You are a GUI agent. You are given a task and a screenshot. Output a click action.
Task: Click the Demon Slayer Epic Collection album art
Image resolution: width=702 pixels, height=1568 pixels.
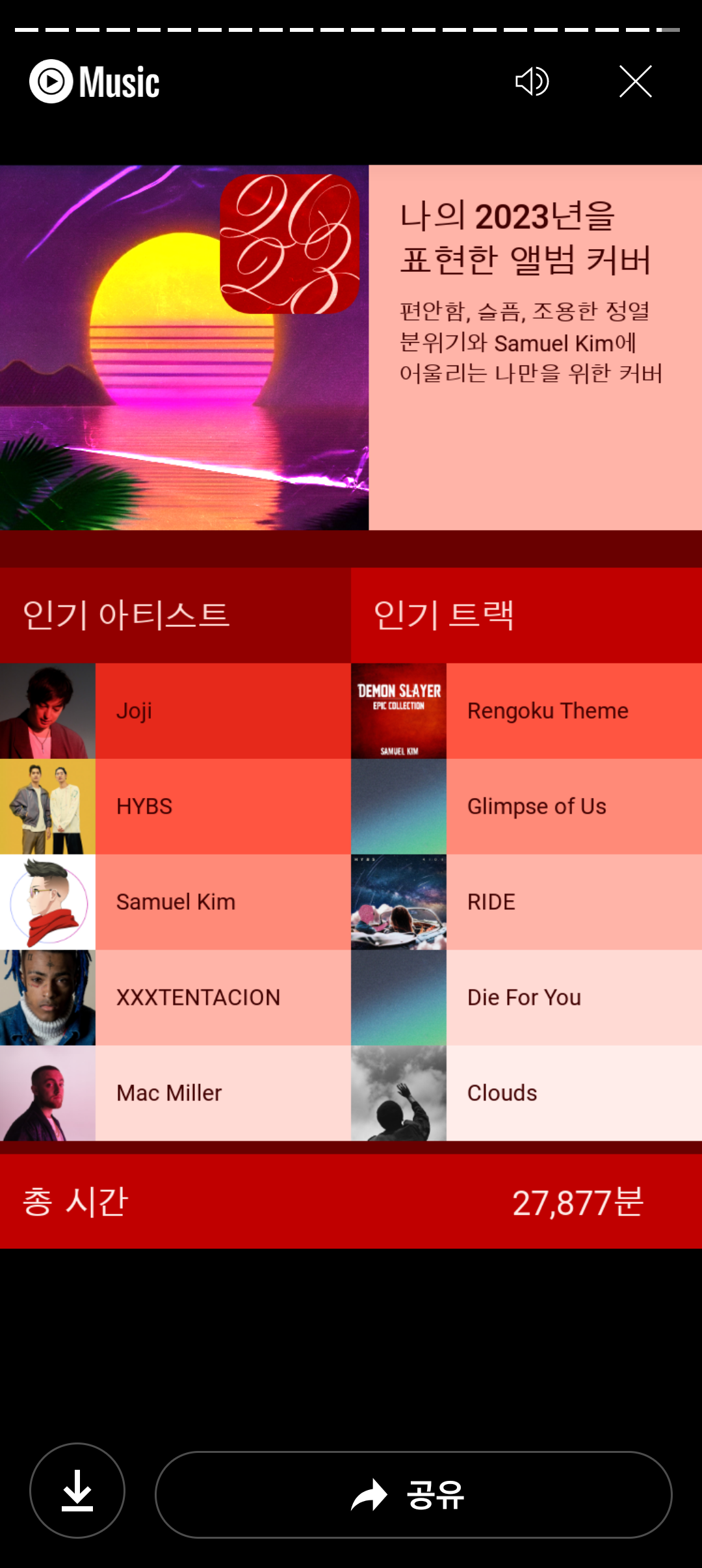tap(398, 709)
